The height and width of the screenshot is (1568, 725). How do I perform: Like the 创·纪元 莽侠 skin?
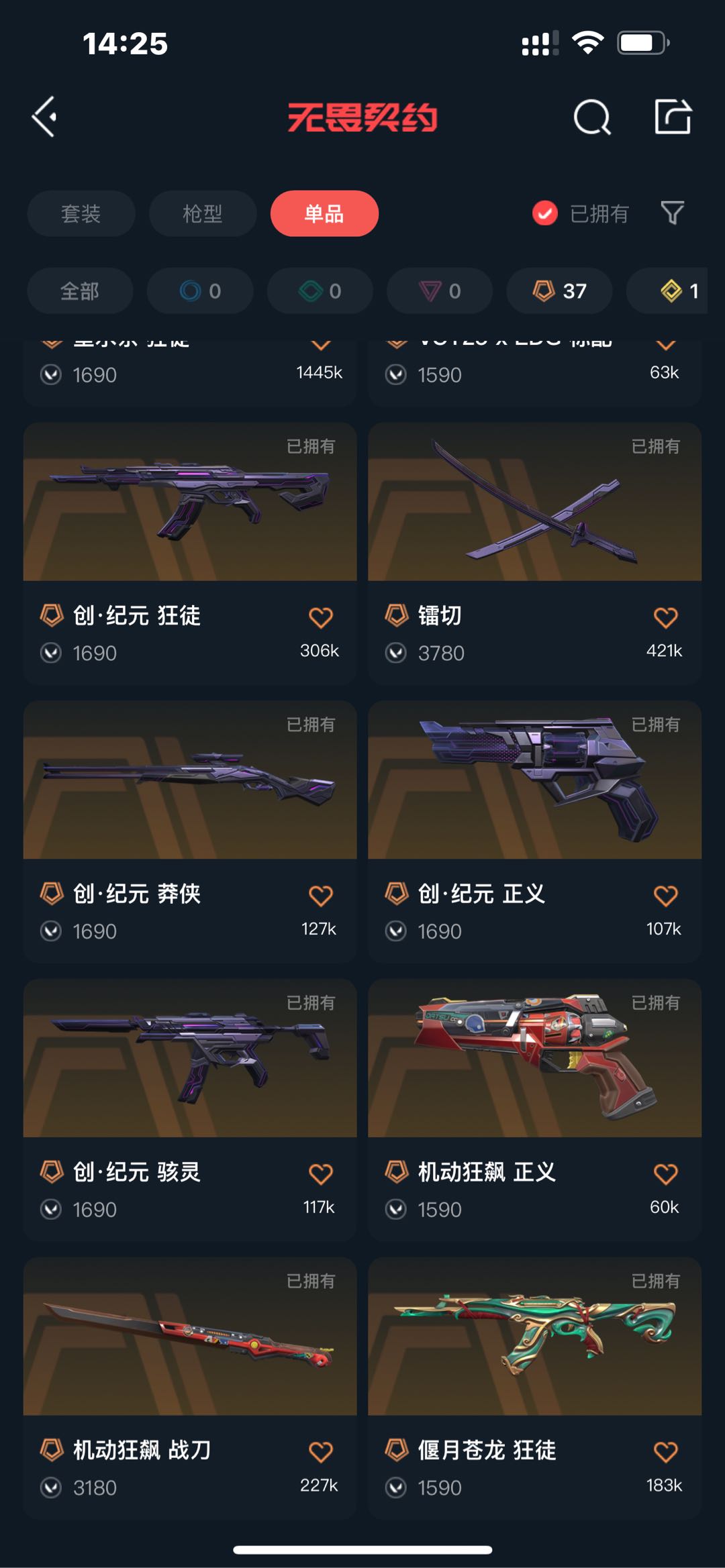pos(320,896)
